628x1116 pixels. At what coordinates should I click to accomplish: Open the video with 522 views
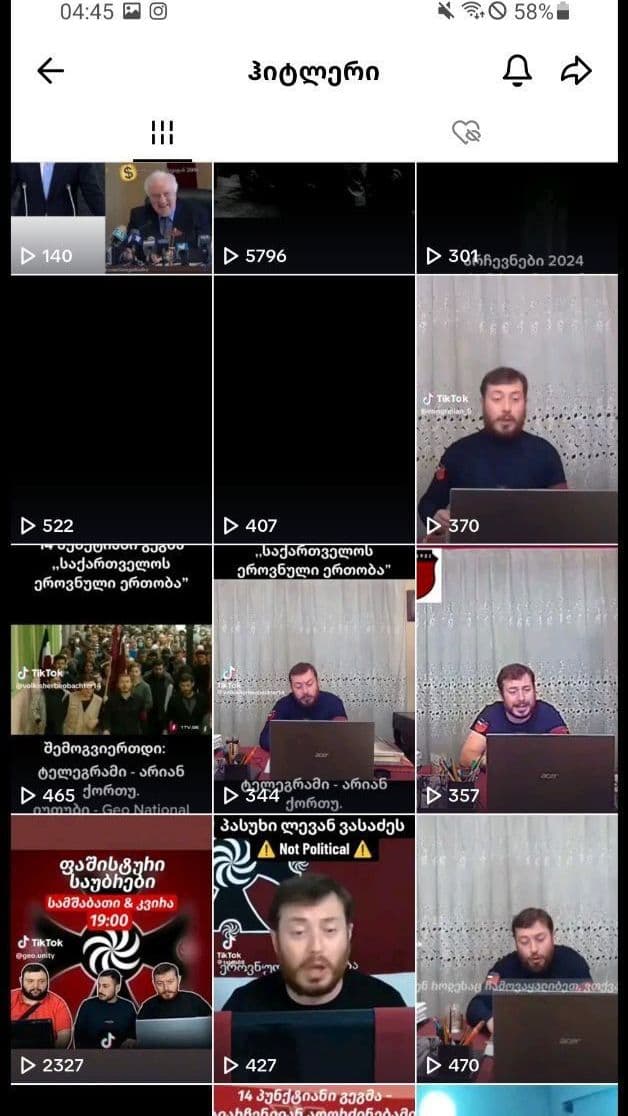click(x=111, y=410)
